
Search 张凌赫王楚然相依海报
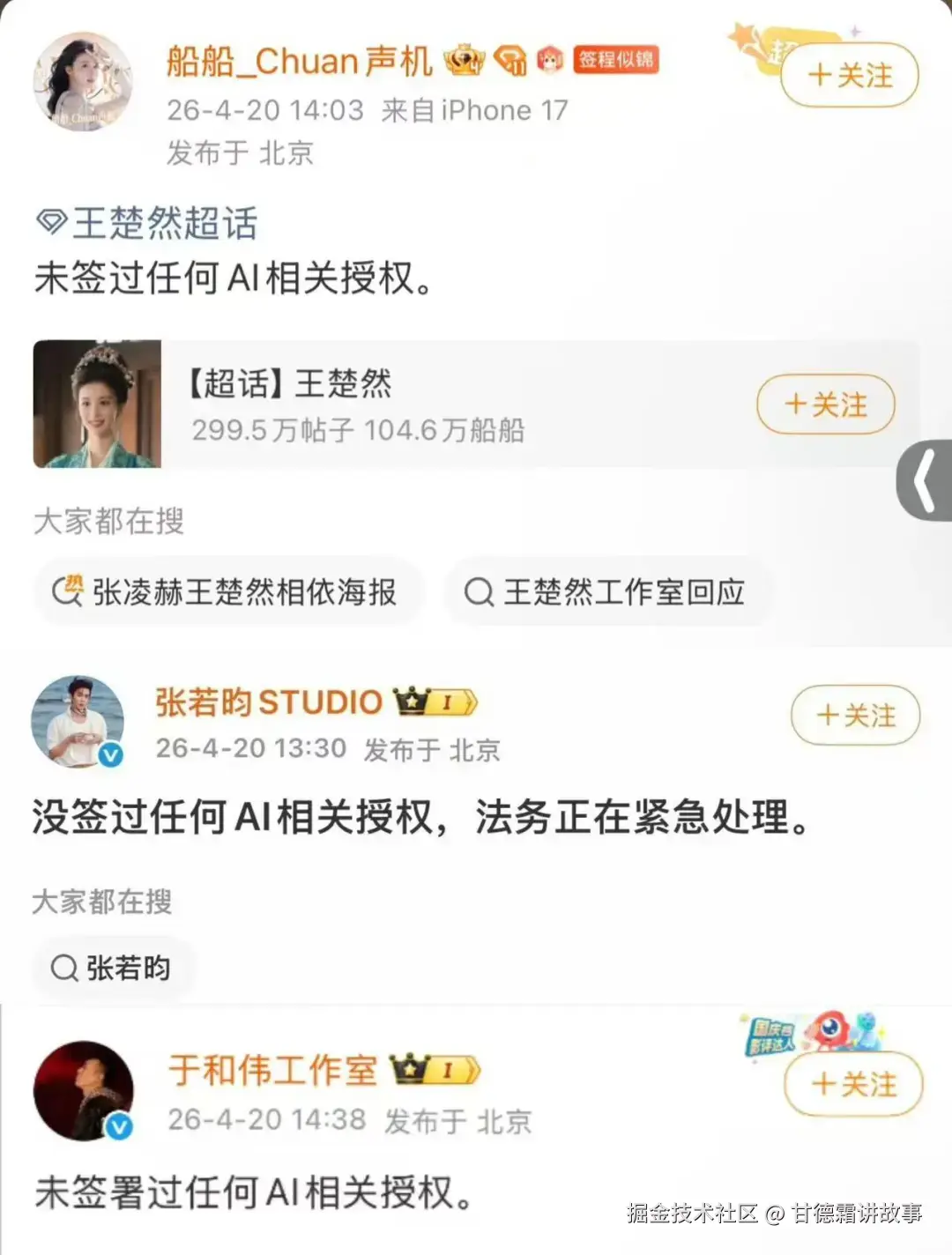click(227, 592)
